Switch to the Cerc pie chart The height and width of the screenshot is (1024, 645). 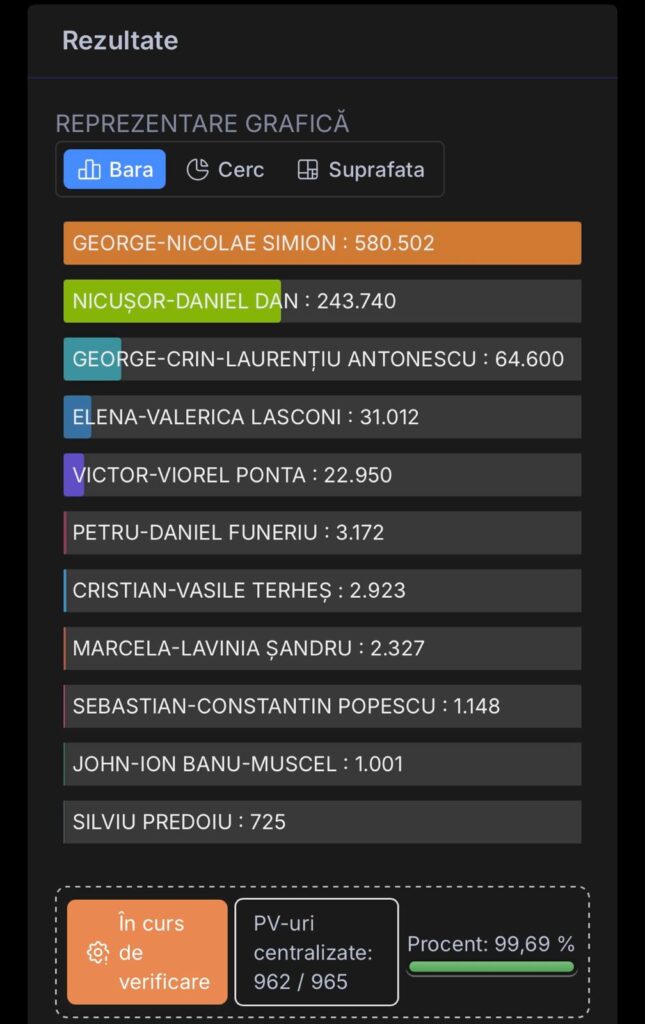pyautogui.click(x=226, y=170)
